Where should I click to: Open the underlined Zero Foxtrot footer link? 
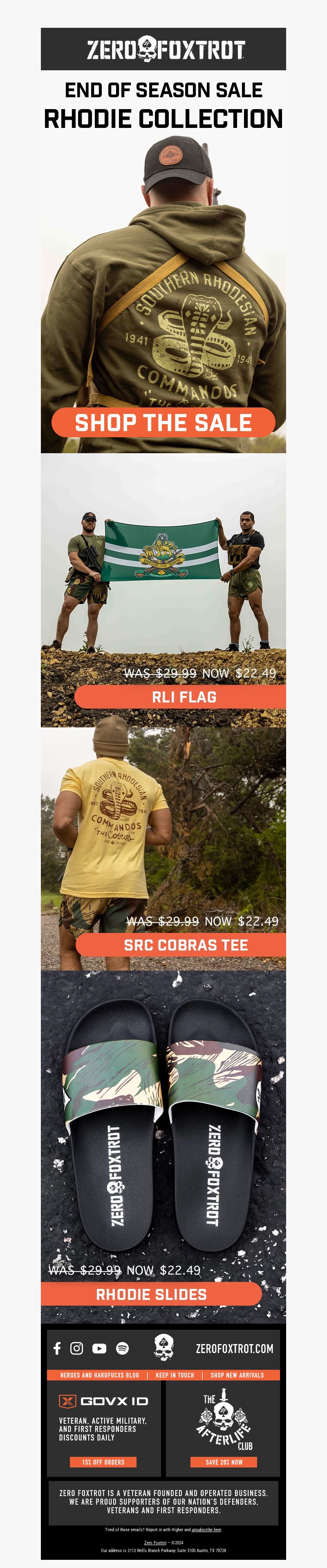click(x=155, y=1542)
